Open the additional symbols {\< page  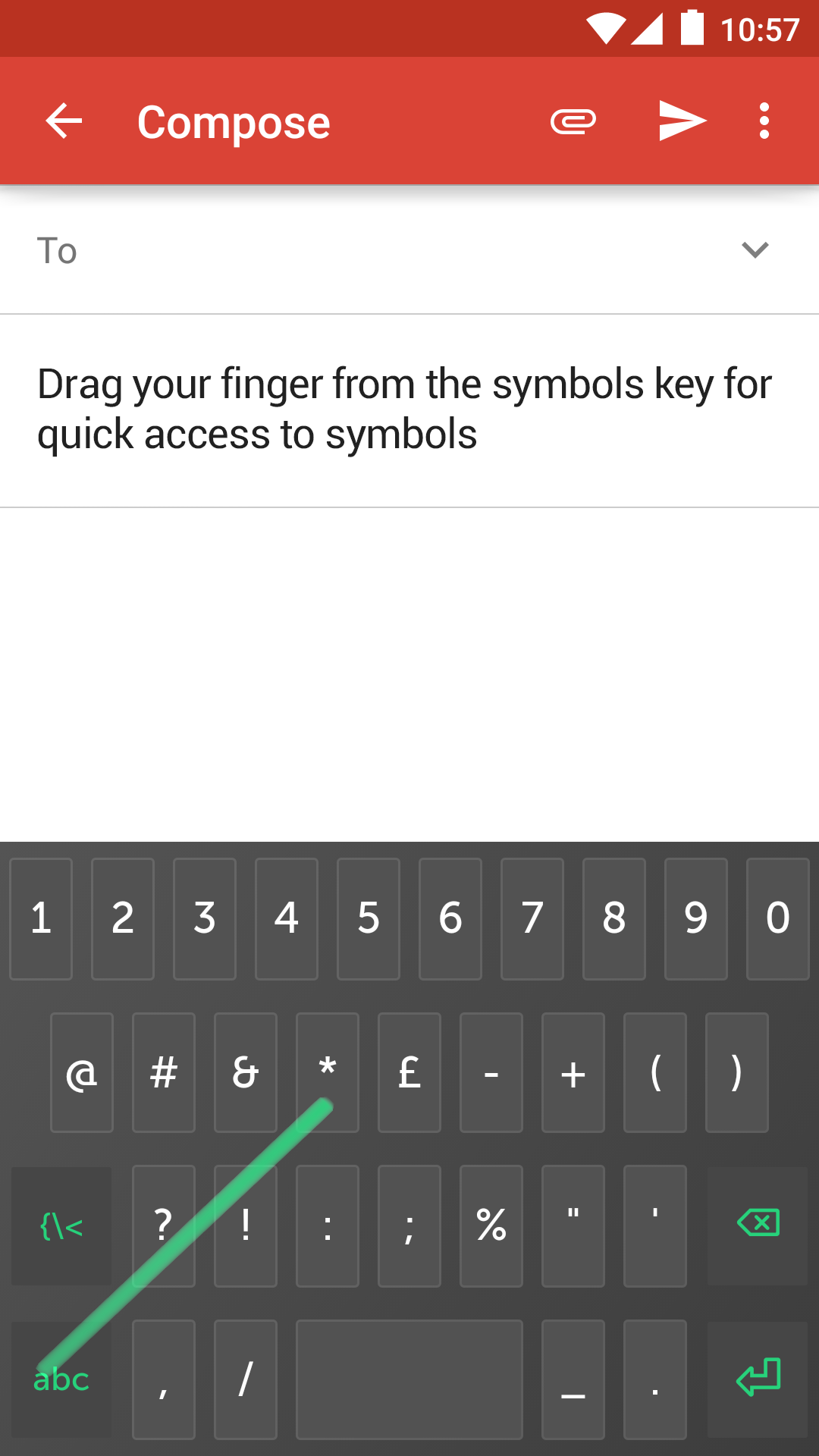click(x=61, y=1225)
